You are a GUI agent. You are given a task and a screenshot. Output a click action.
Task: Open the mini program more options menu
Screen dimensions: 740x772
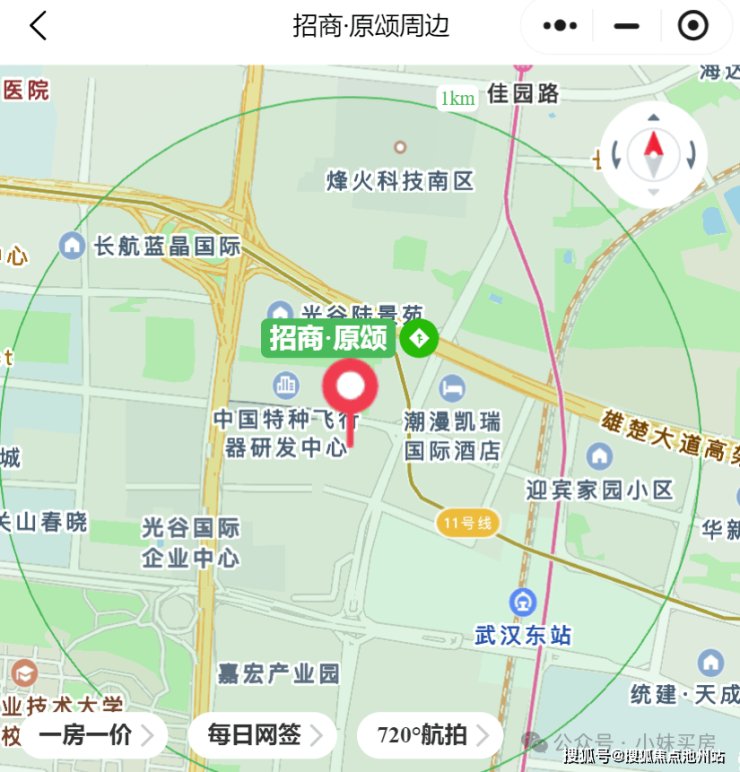(x=560, y=27)
